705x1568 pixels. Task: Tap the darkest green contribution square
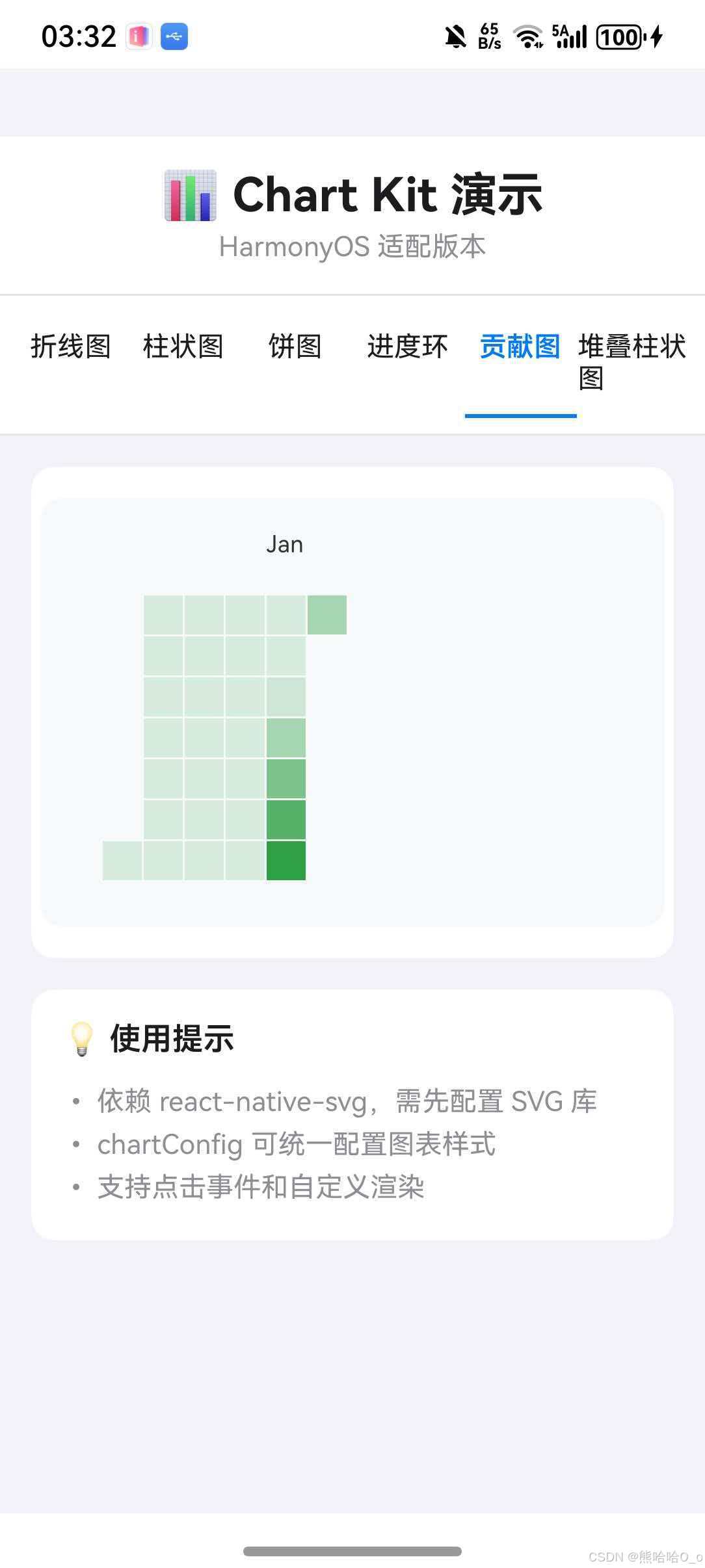(x=286, y=861)
